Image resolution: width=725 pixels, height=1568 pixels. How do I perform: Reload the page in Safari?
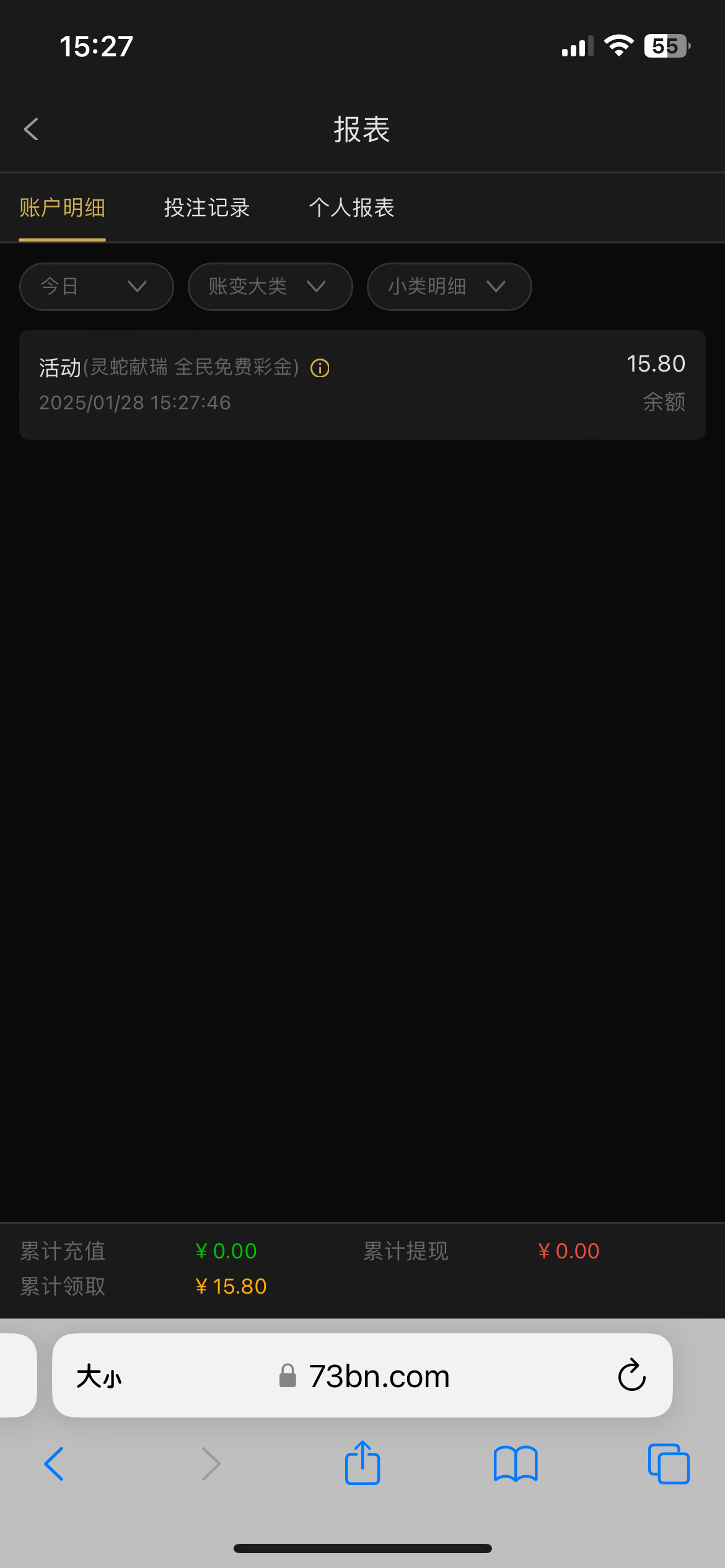[632, 1375]
